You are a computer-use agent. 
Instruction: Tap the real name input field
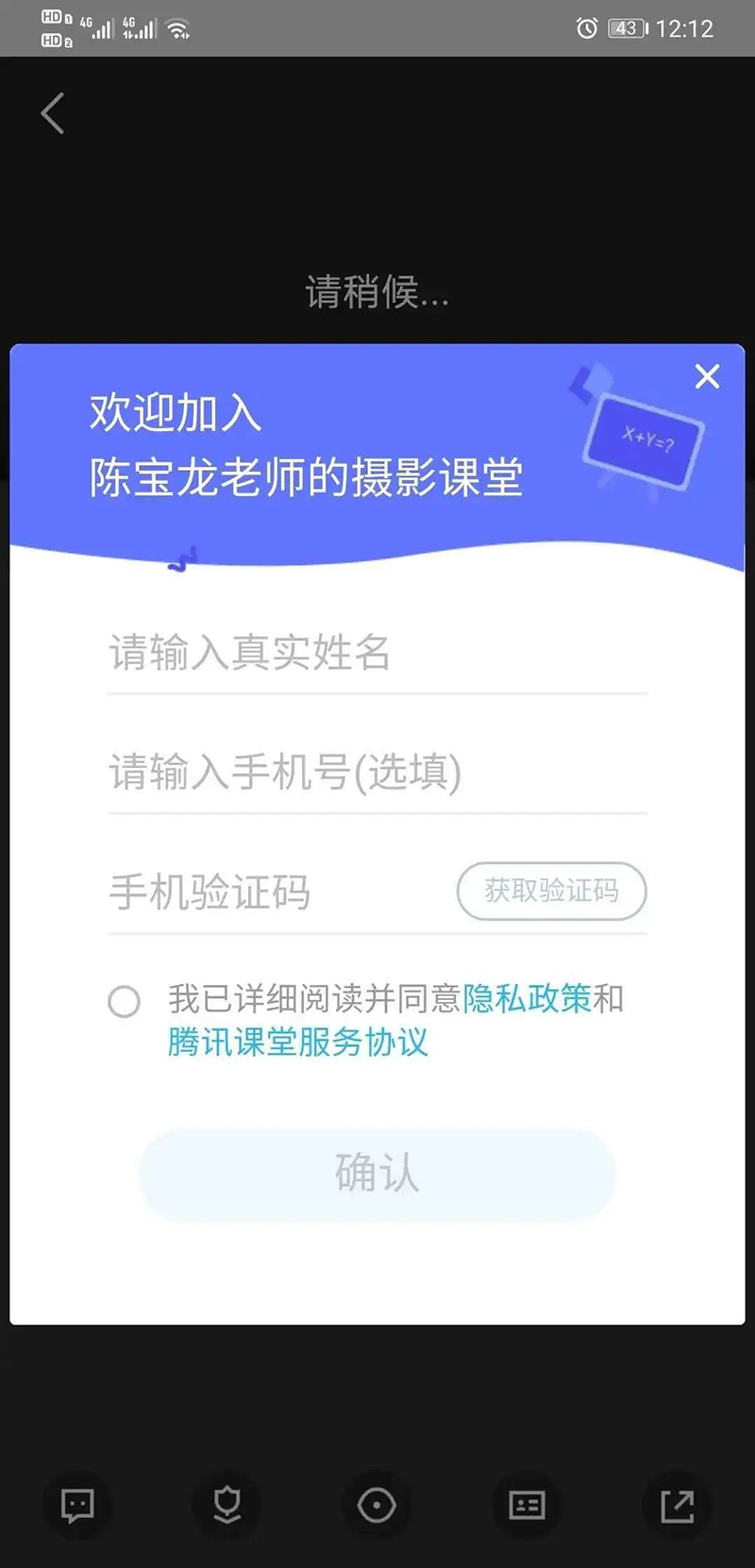(377, 653)
